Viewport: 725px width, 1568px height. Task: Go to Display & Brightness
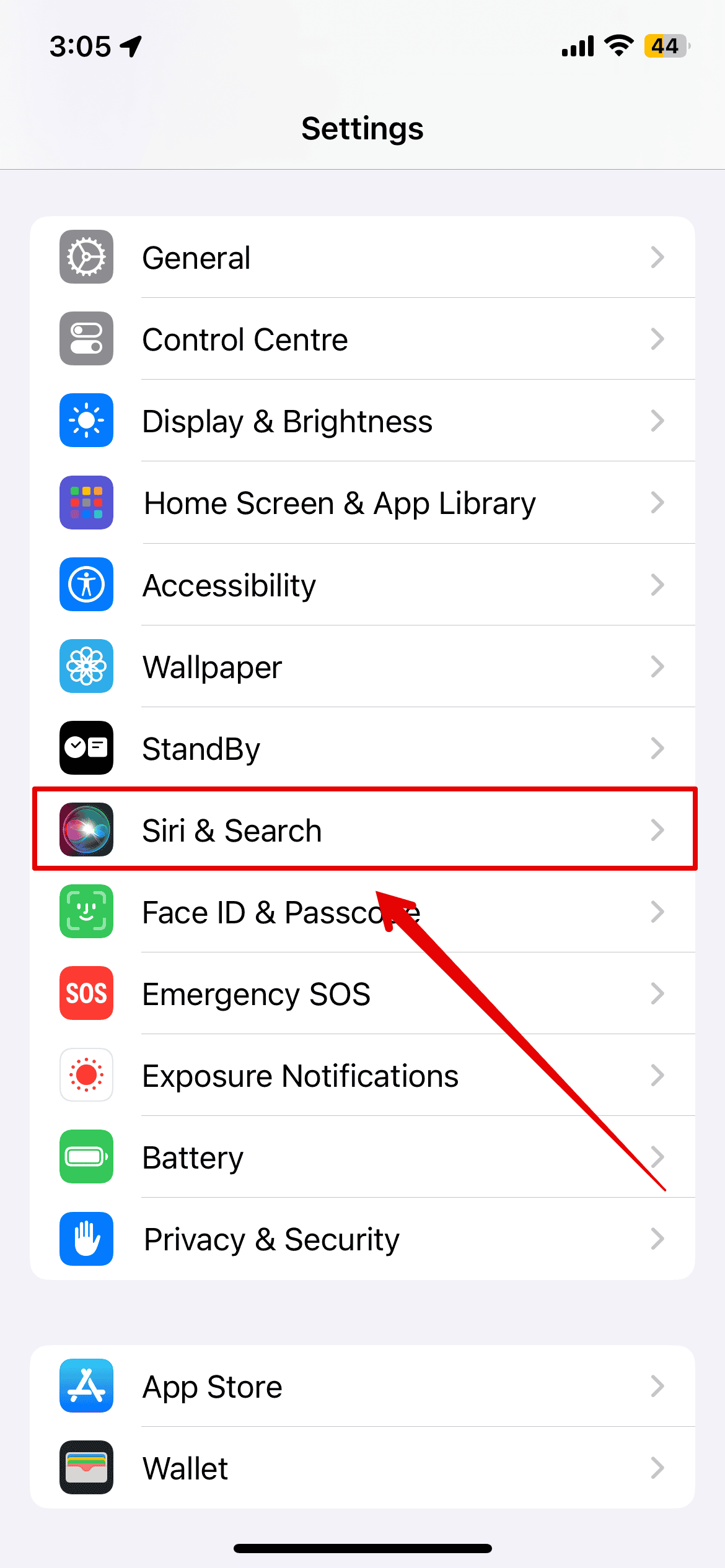tap(362, 421)
